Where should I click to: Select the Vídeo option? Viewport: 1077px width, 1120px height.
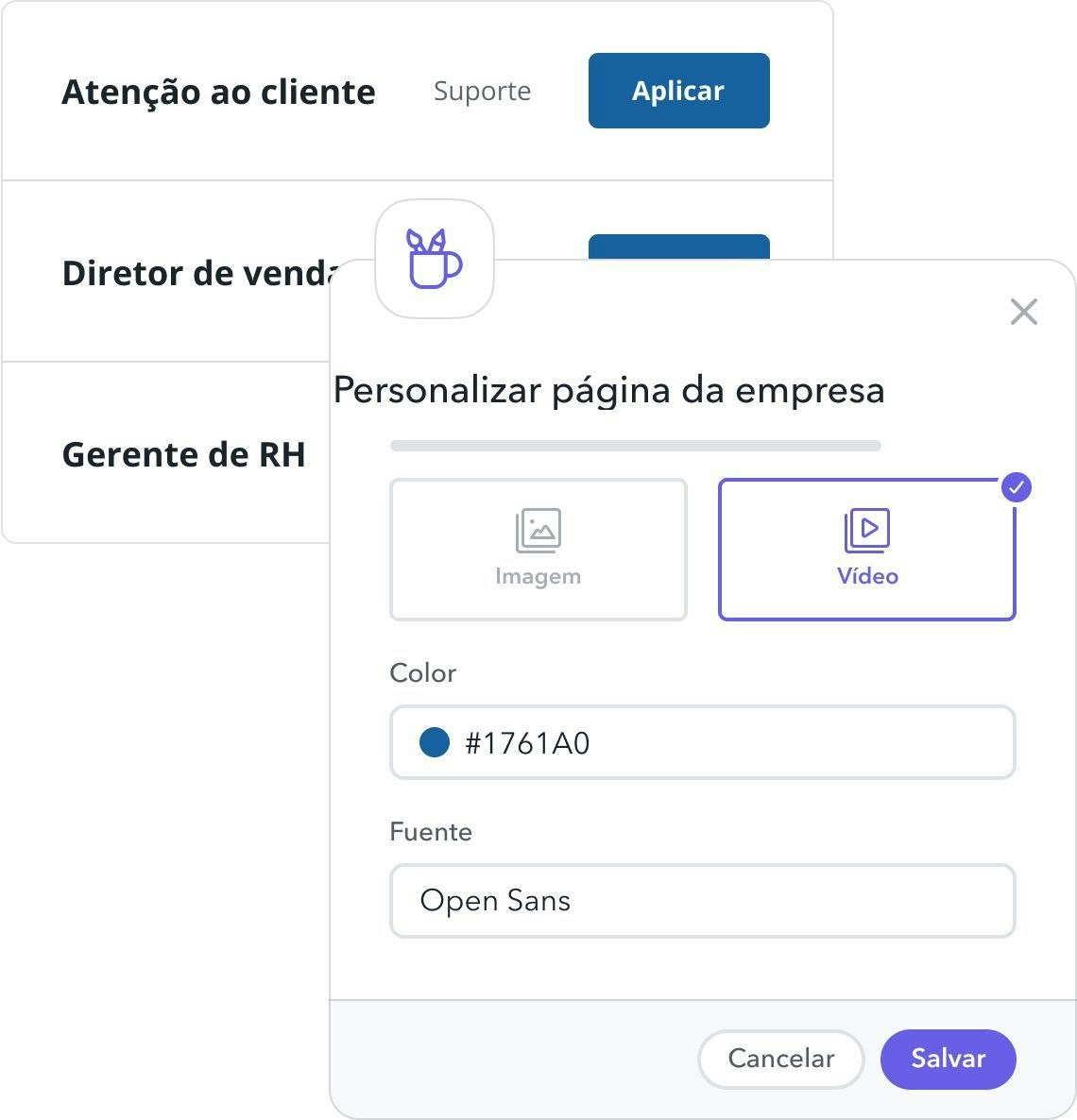point(866,550)
